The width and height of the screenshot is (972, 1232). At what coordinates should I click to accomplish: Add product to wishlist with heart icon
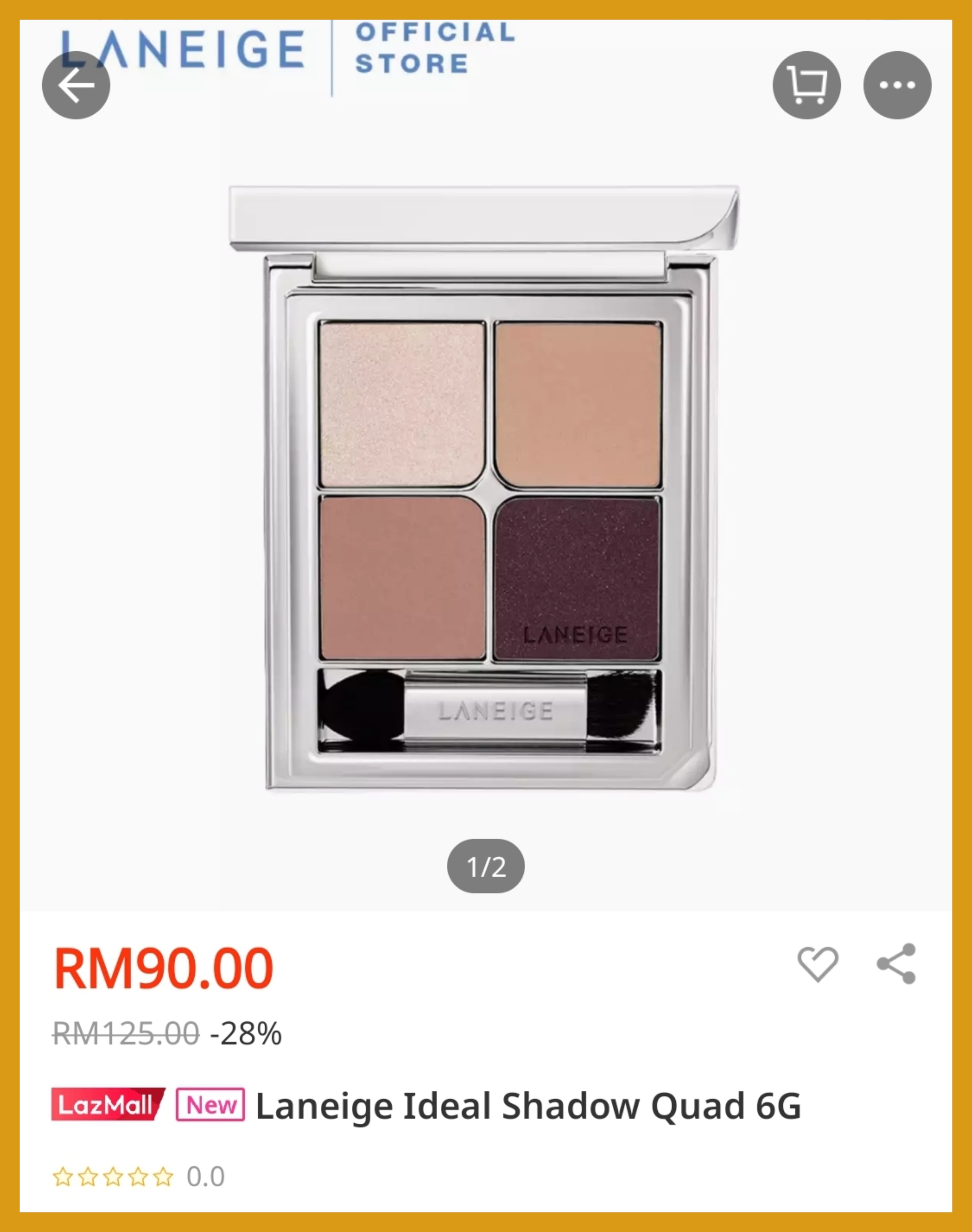[x=817, y=964]
